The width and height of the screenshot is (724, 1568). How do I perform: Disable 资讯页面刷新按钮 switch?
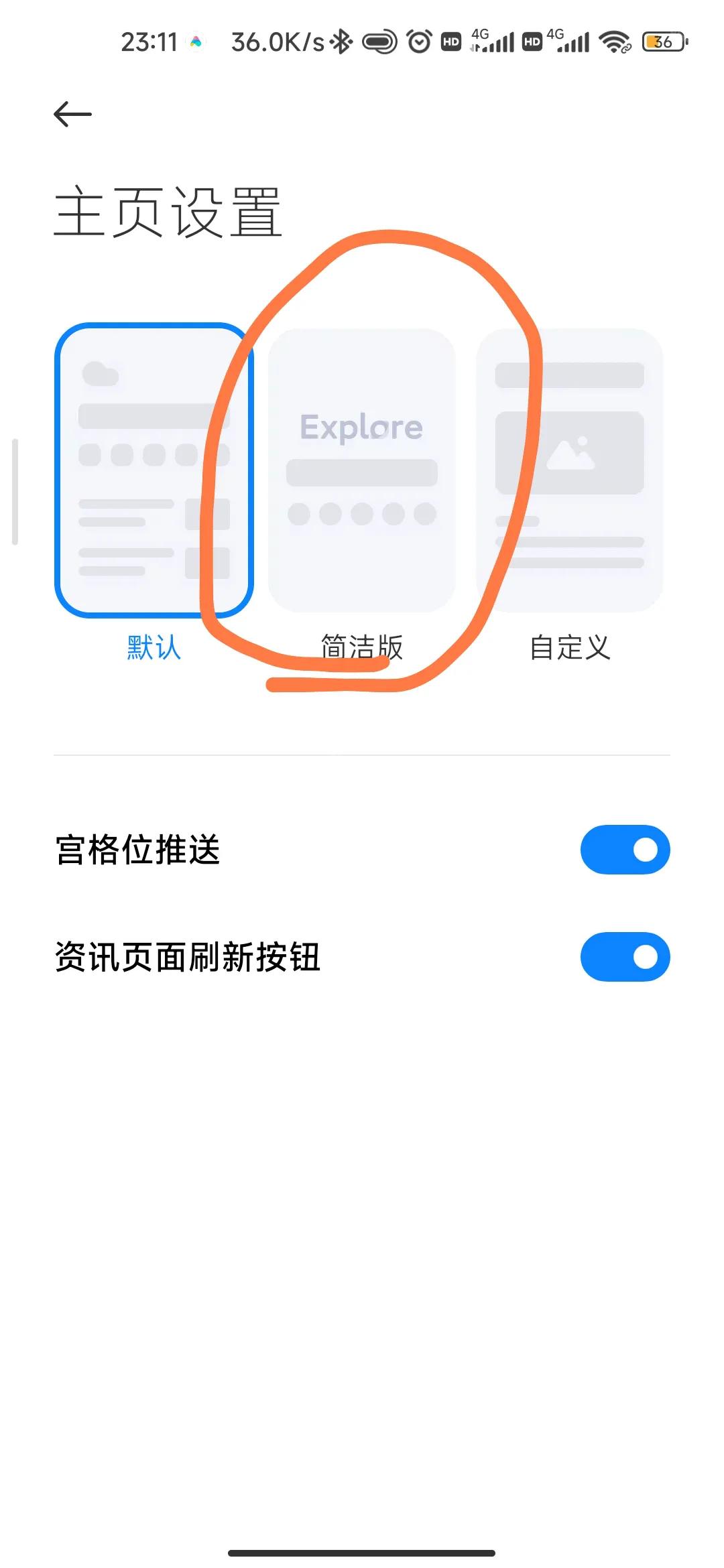coord(625,957)
